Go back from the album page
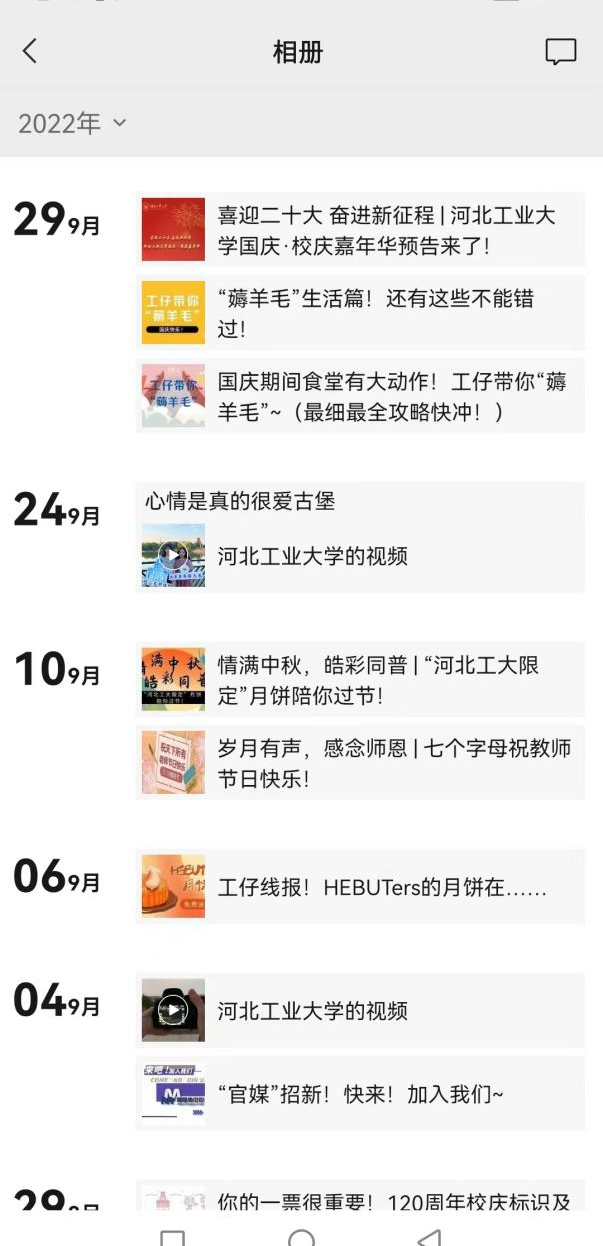603x1246 pixels. coord(30,52)
